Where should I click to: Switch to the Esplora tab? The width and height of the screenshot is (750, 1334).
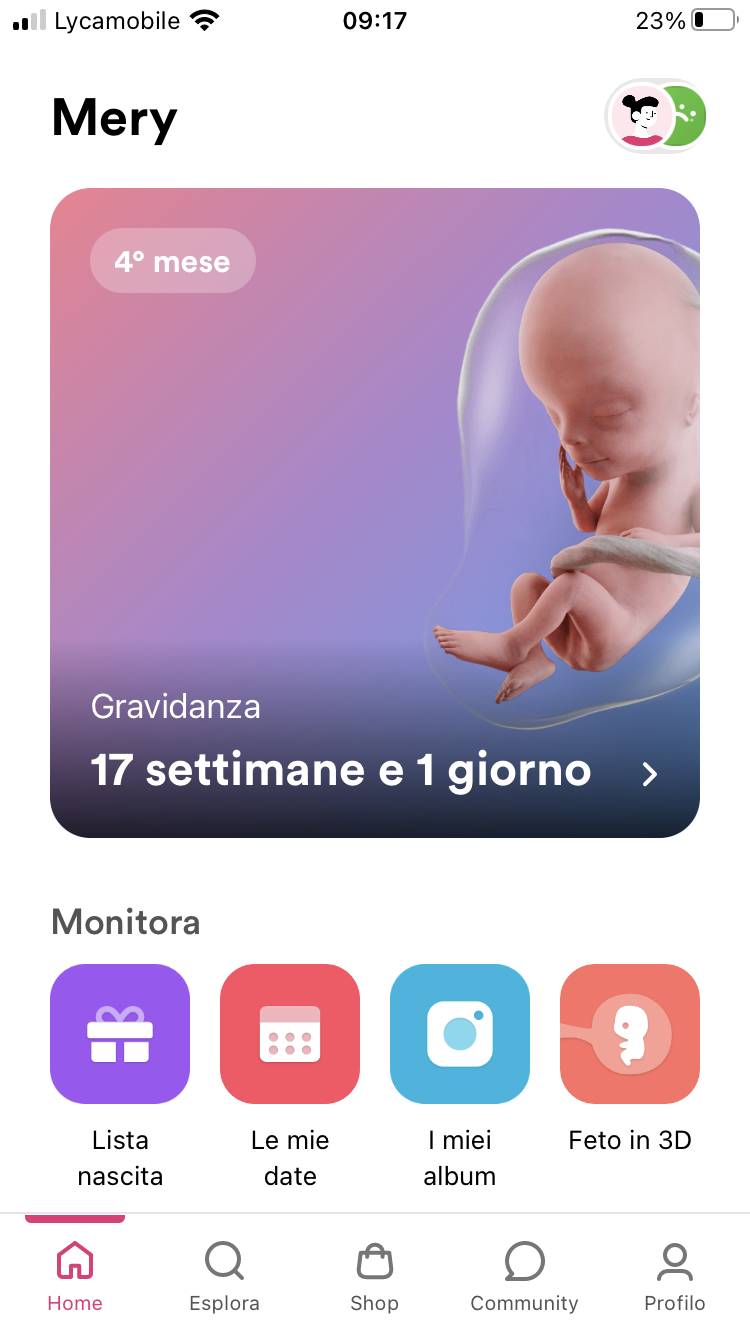[224, 1275]
